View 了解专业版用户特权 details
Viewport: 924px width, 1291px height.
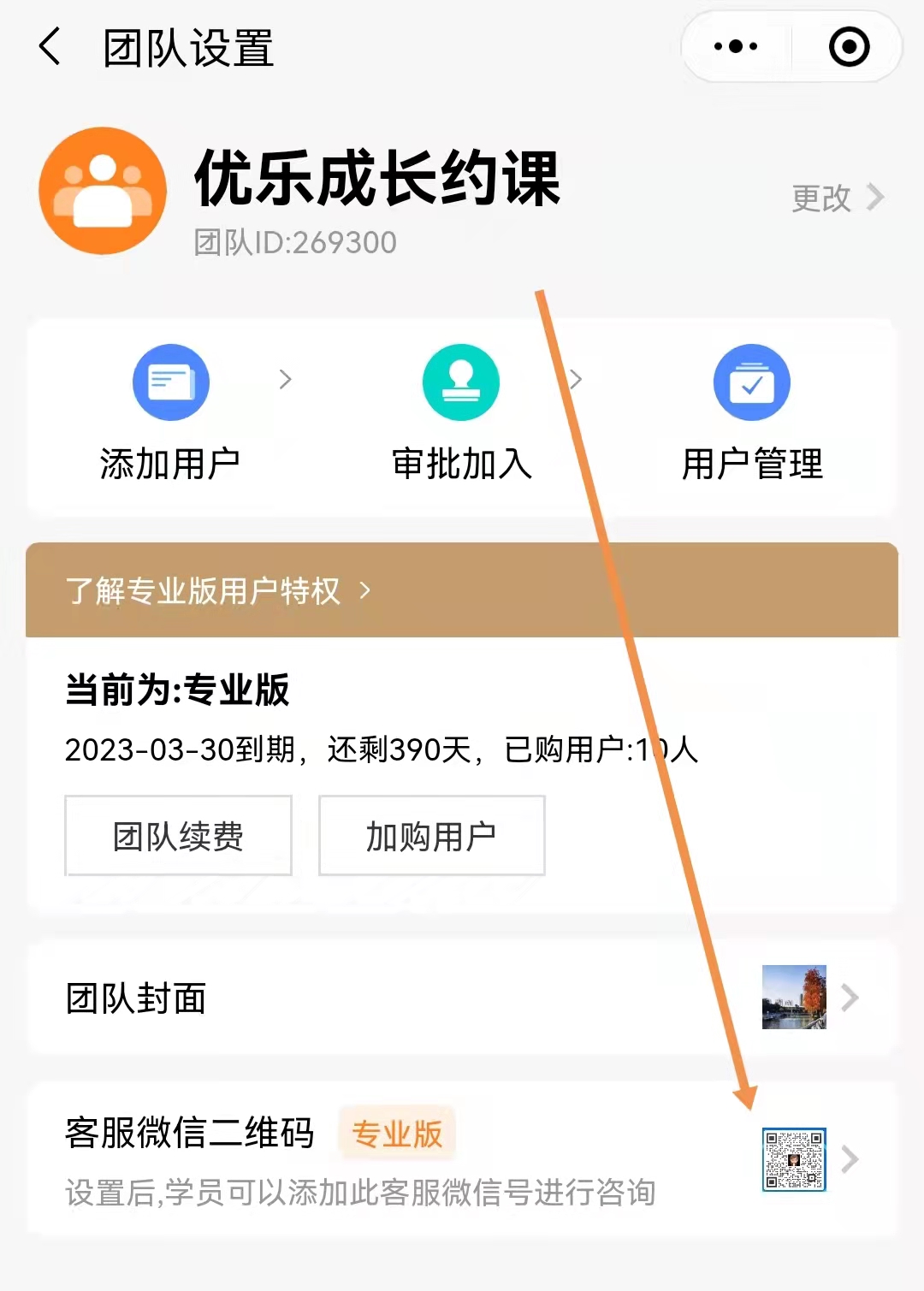point(218,590)
